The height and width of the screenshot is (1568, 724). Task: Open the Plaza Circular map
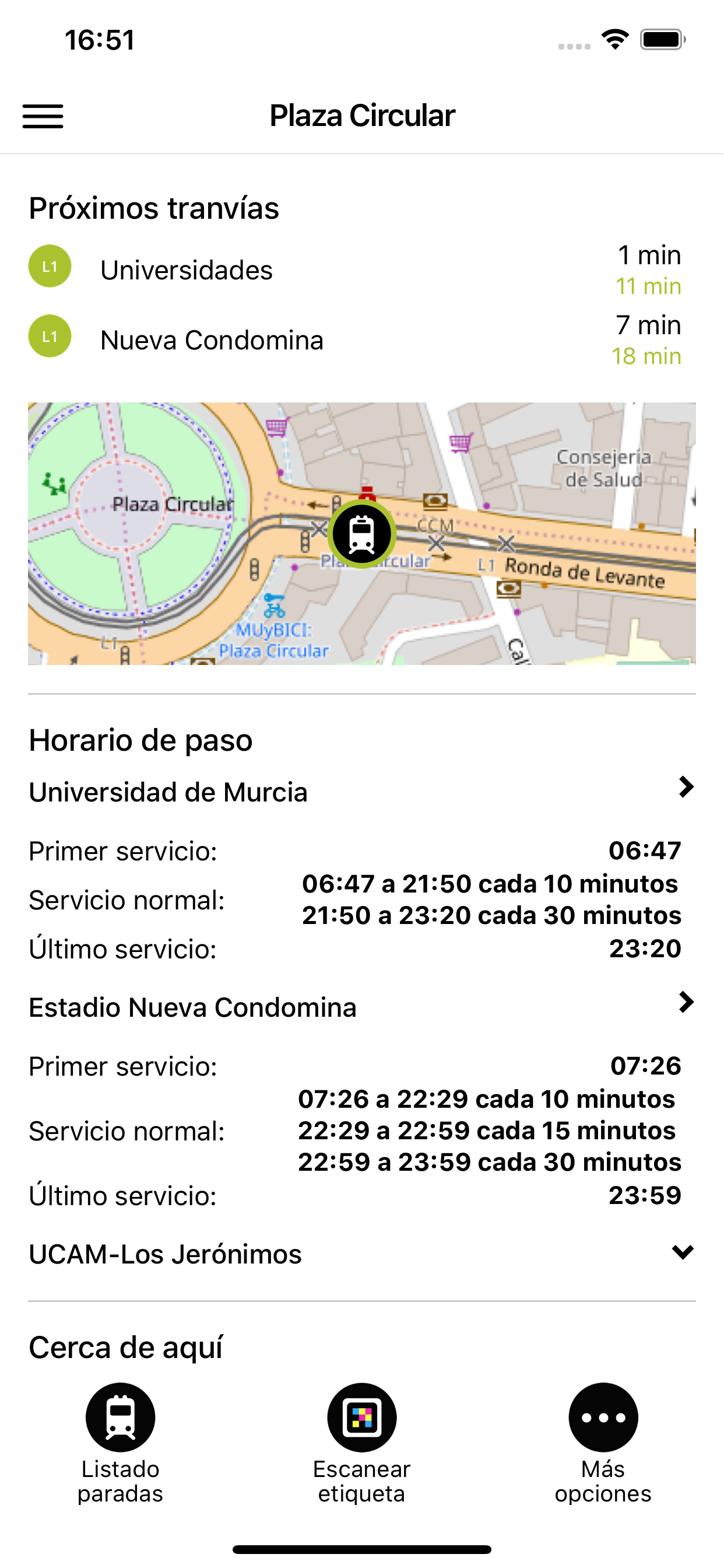(x=362, y=533)
